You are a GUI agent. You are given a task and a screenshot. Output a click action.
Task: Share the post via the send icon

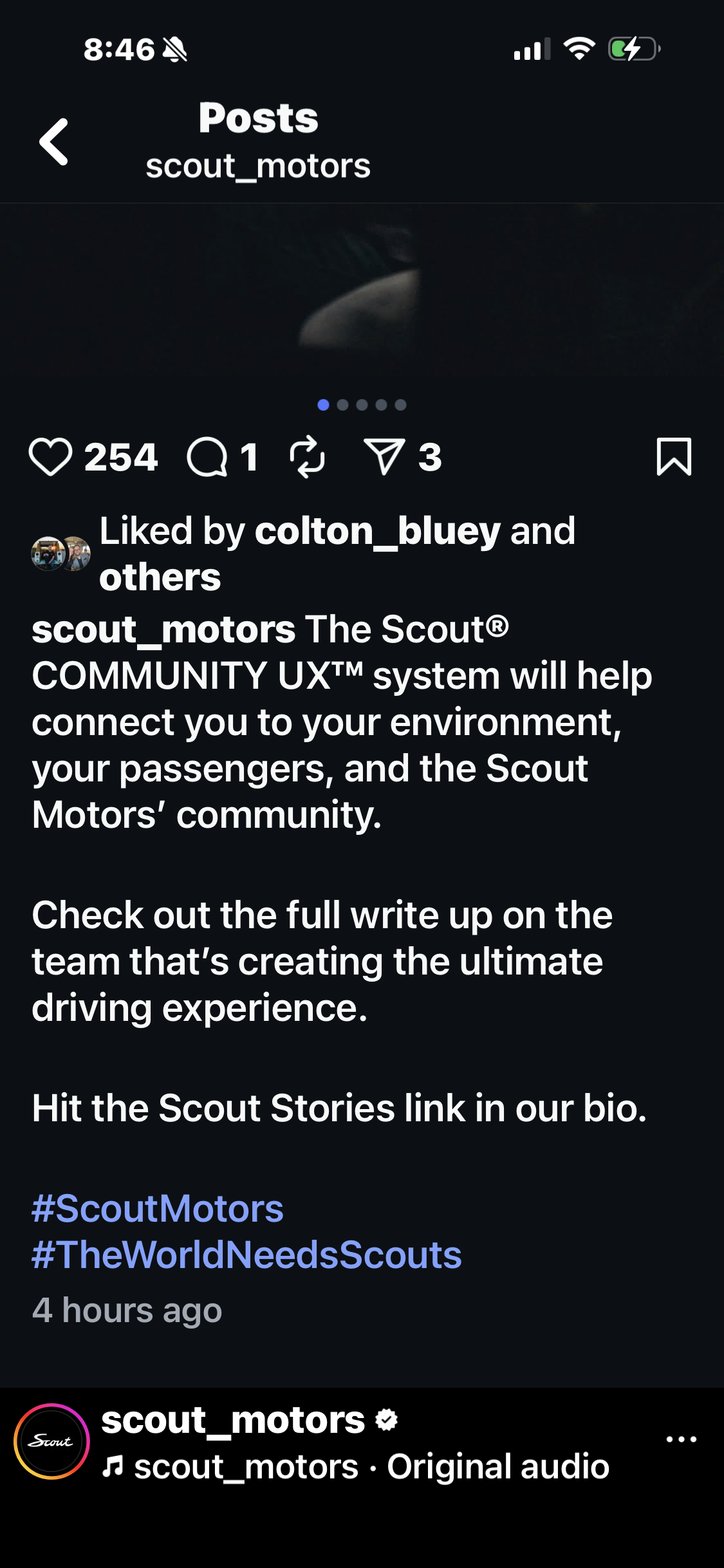click(x=384, y=456)
